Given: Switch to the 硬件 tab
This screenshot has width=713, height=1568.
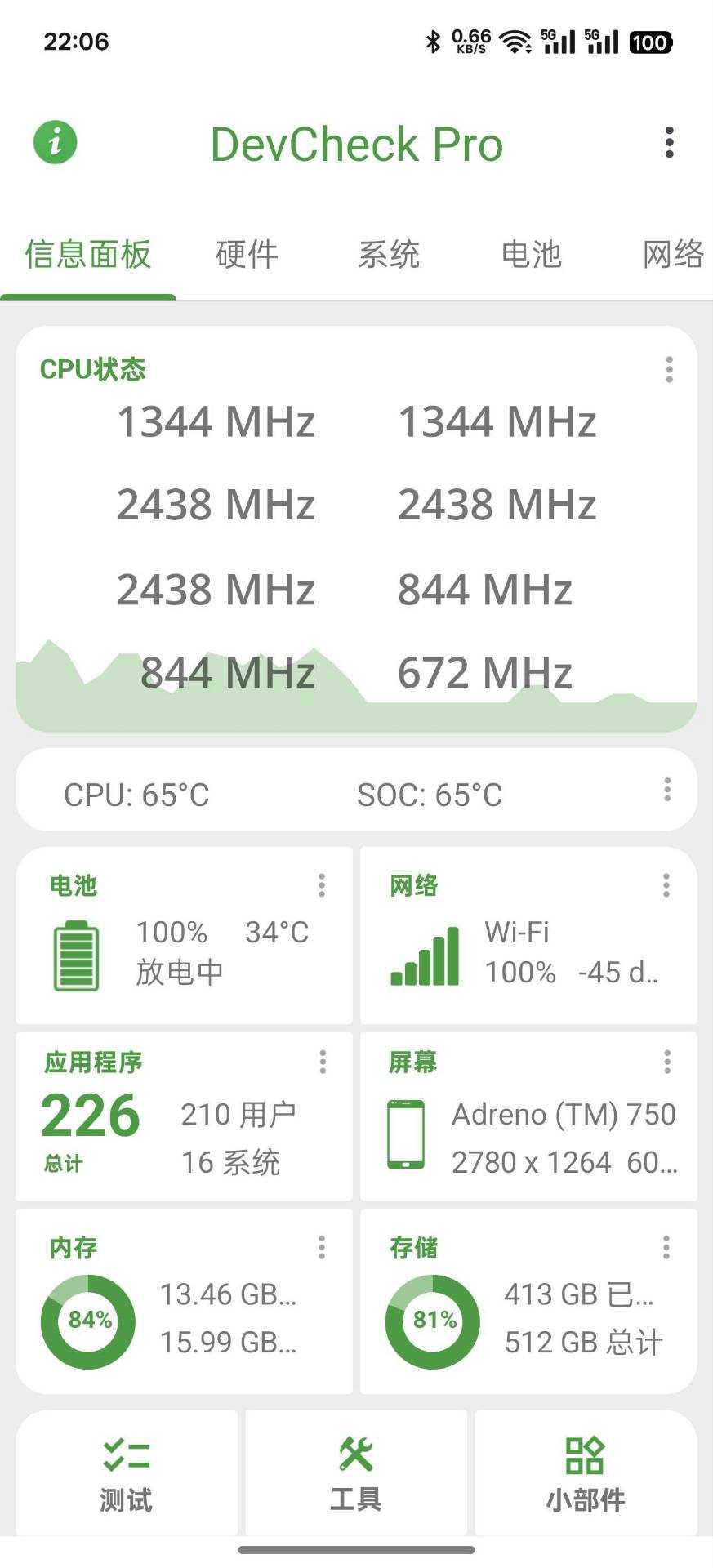Looking at the screenshot, I should click(x=247, y=255).
